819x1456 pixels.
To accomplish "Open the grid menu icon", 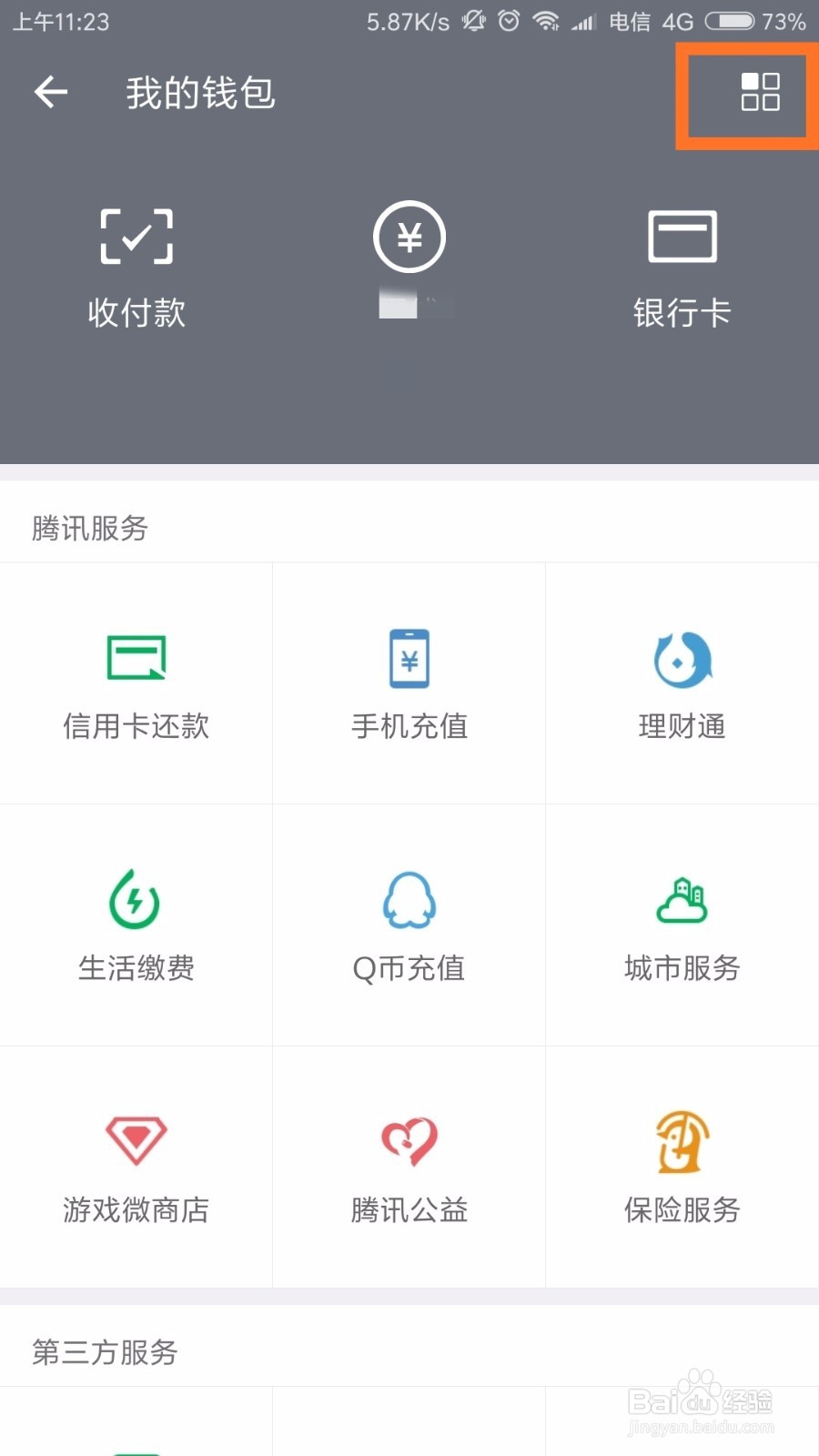I will 760,92.
